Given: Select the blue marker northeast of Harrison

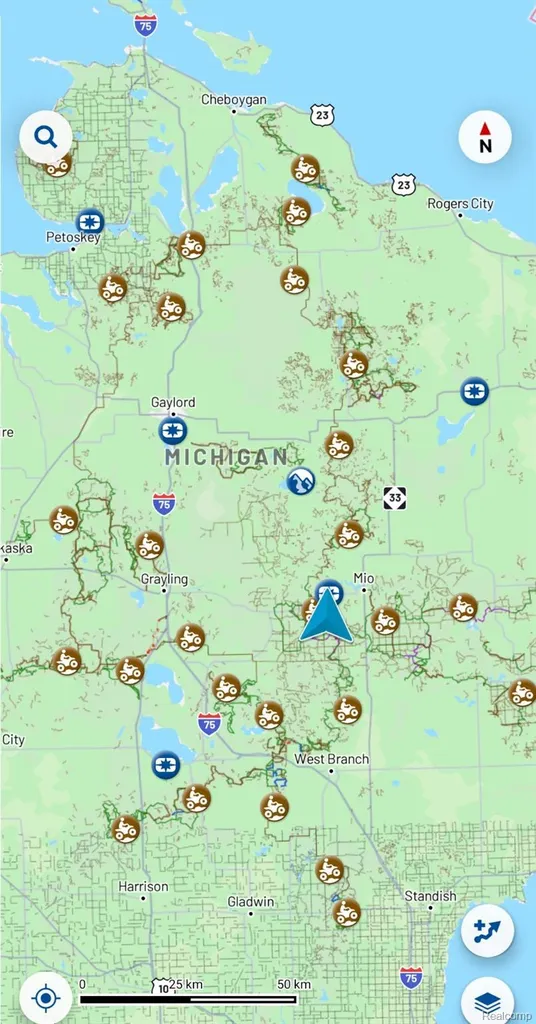Looking at the screenshot, I should click(x=166, y=765).
